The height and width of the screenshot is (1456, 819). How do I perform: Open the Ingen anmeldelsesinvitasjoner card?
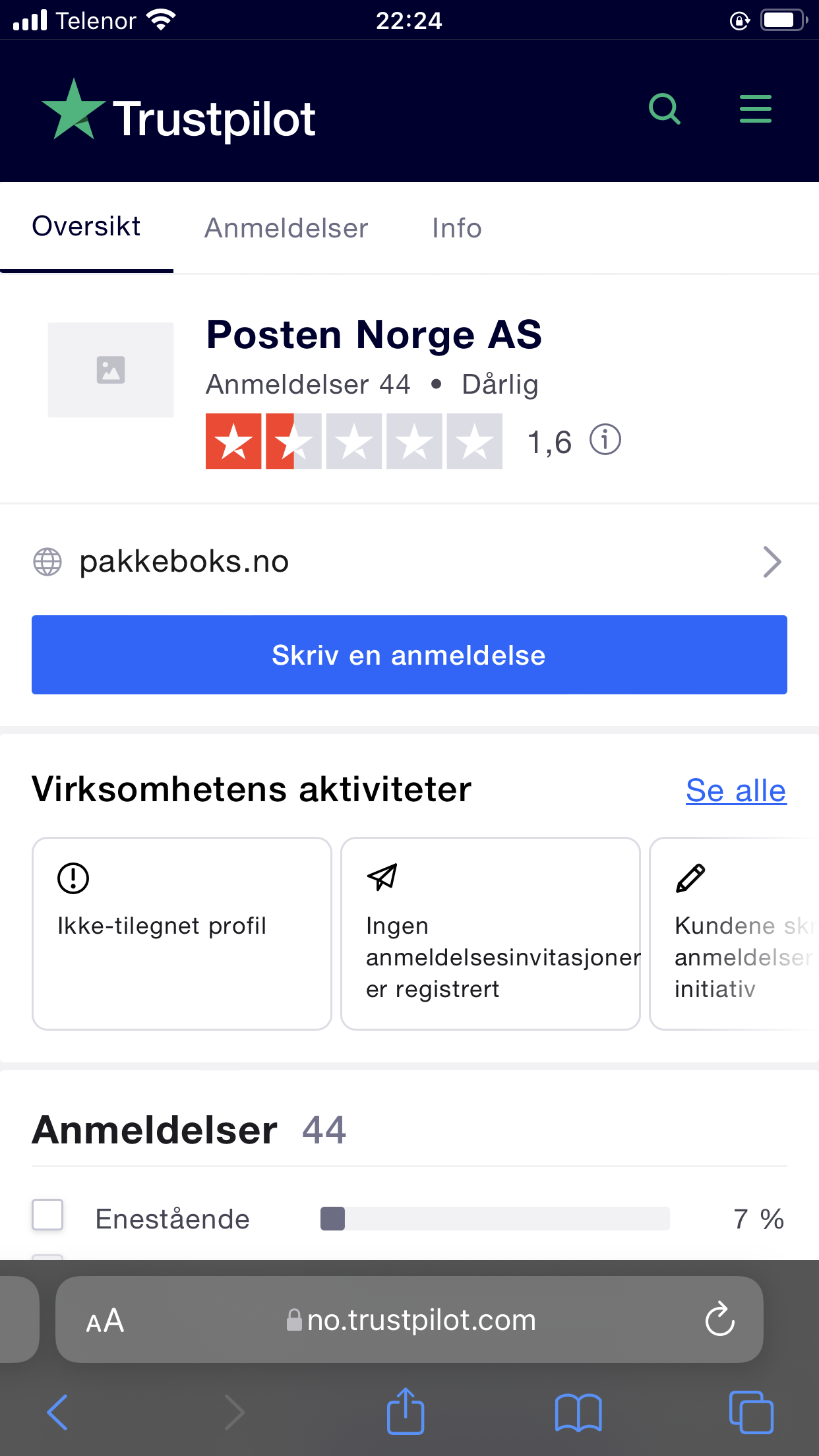(x=491, y=934)
